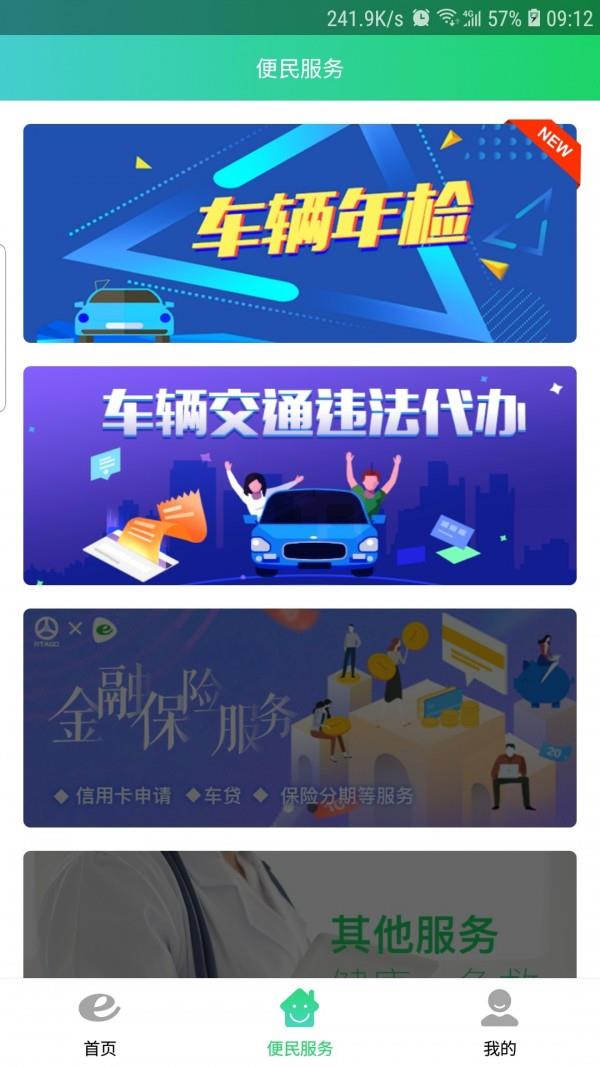This screenshot has height=1067, width=600.
Task: Open the 车辆年检 banner
Action: click(x=300, y=233)
